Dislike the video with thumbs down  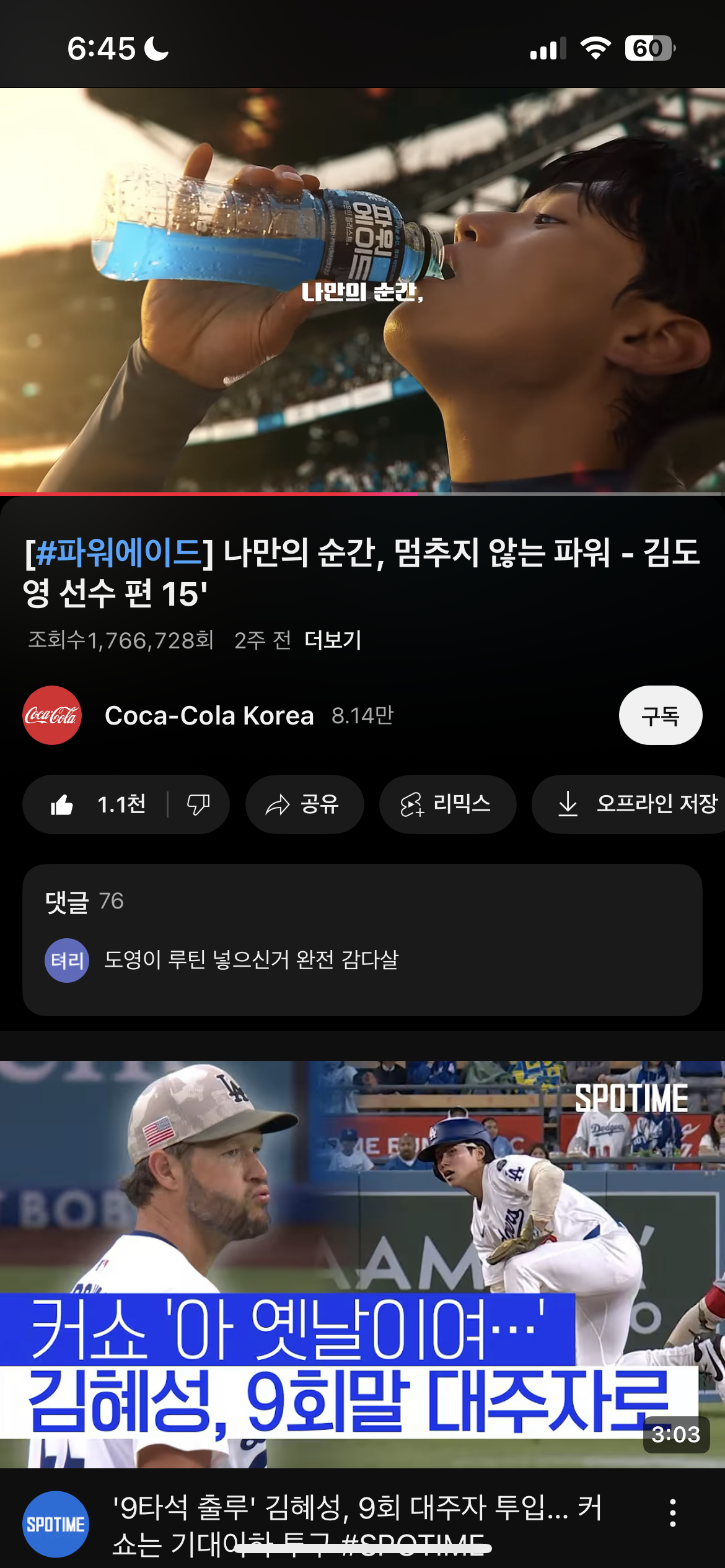(198, 804)
